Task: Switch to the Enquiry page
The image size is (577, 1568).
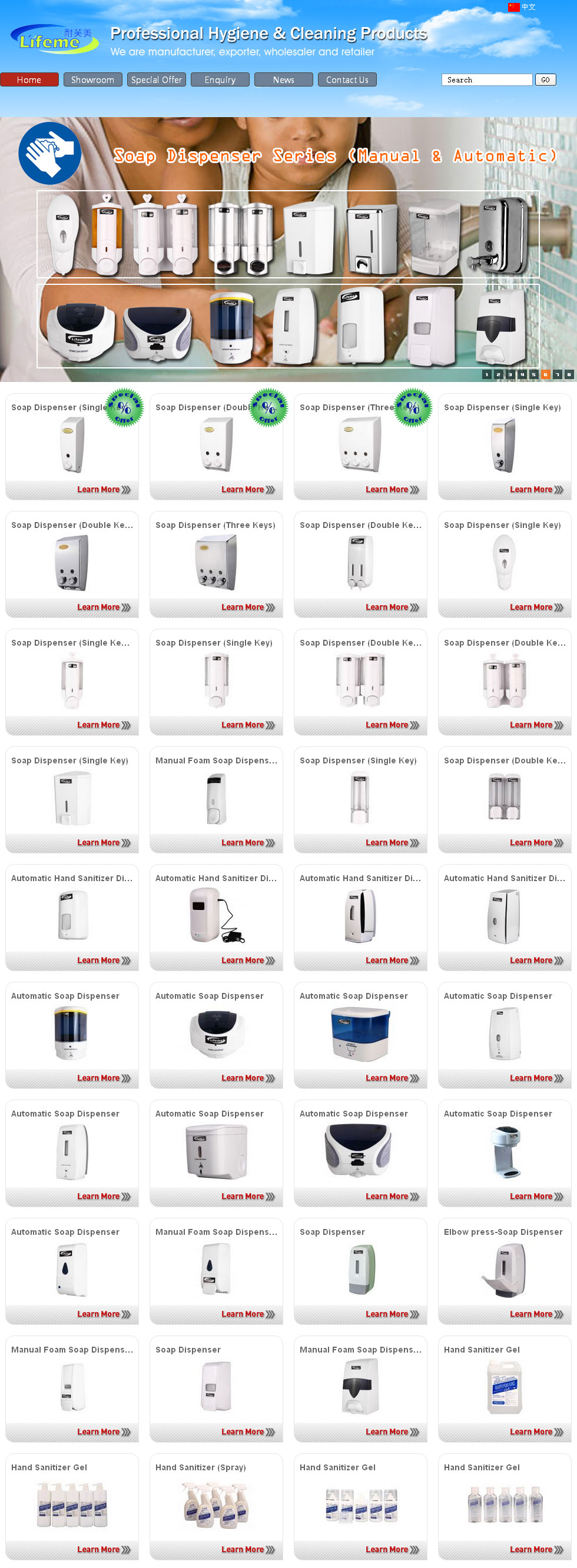Action: coord(220,79)
